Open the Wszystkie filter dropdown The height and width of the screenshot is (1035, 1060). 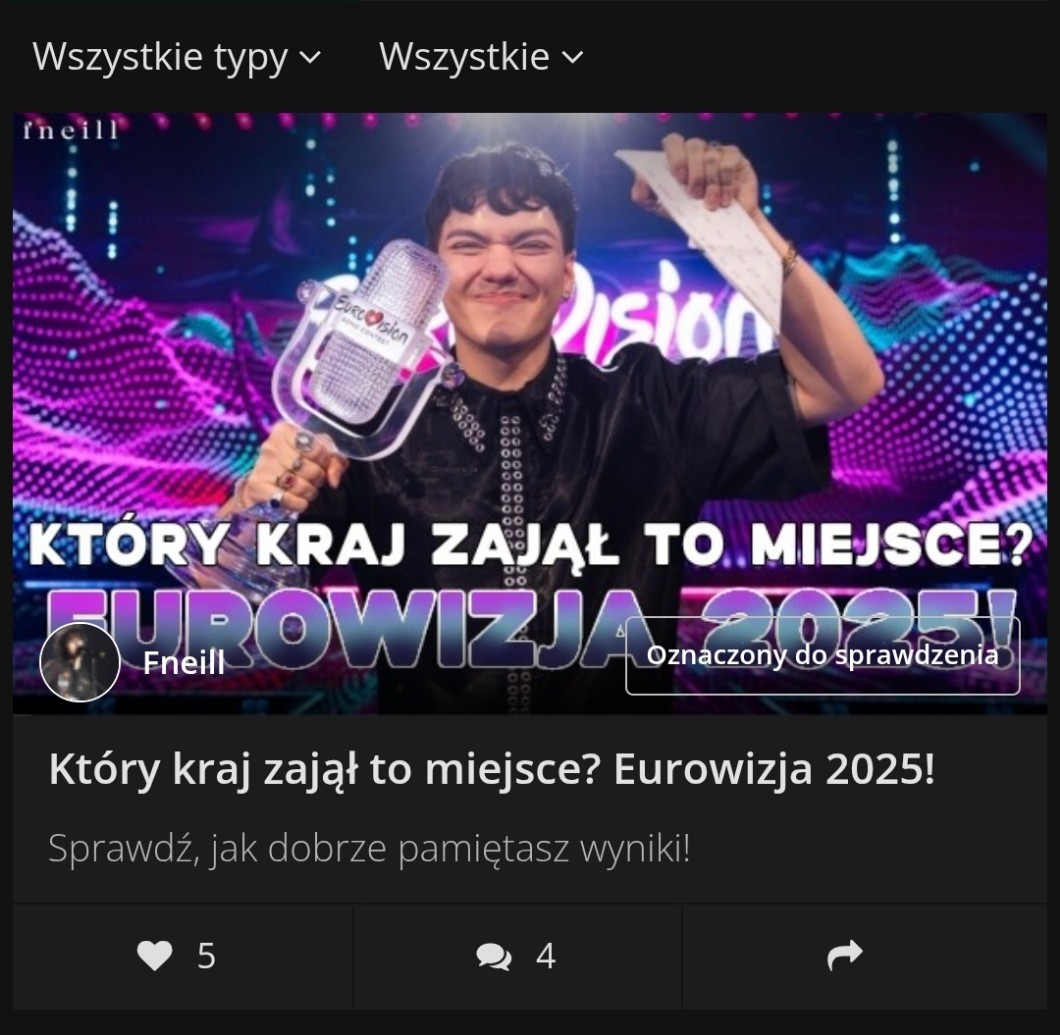pos(480,57)
